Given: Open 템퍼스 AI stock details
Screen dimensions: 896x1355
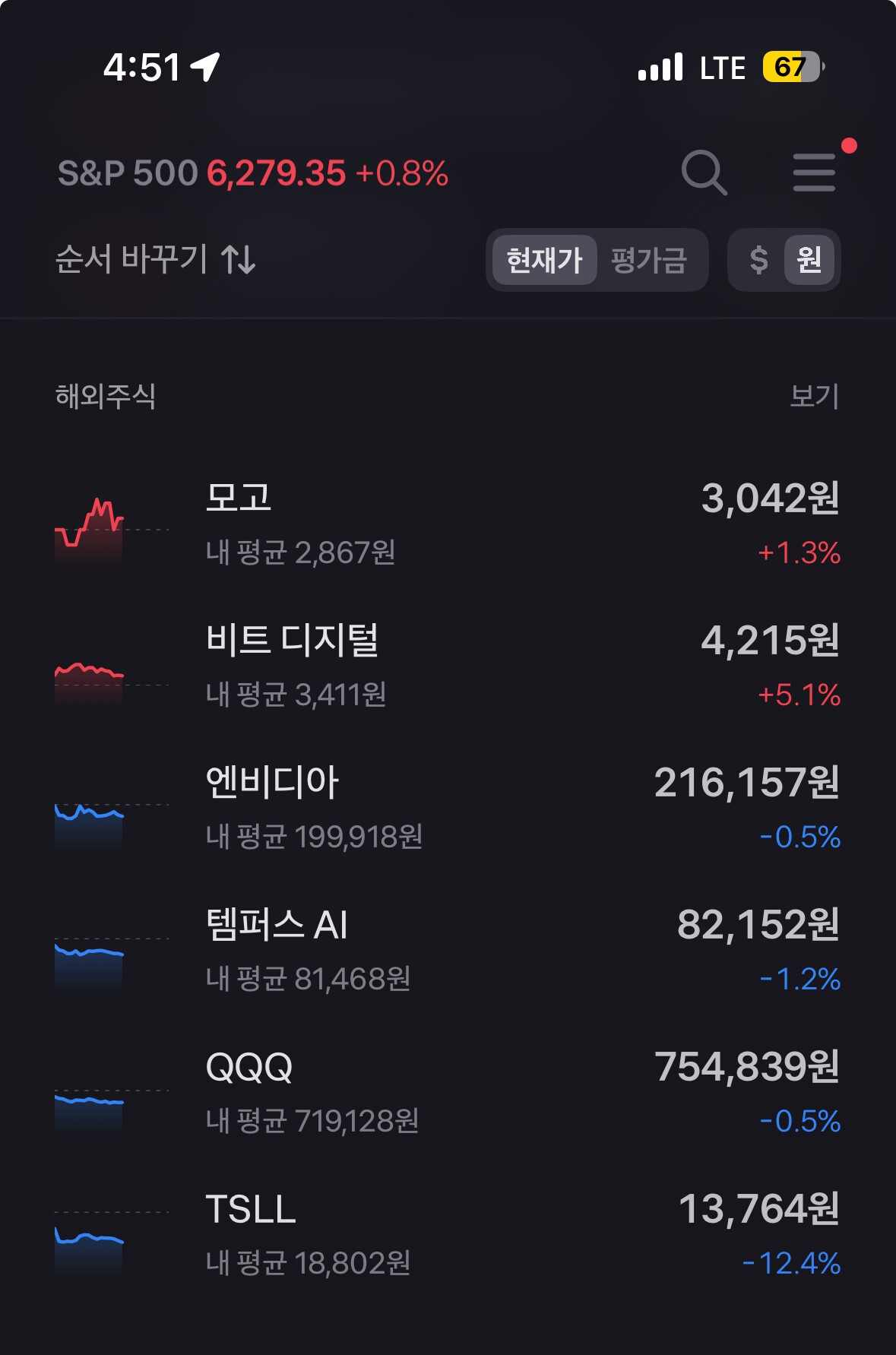Looking at the screenshot, I should [447, 951].
